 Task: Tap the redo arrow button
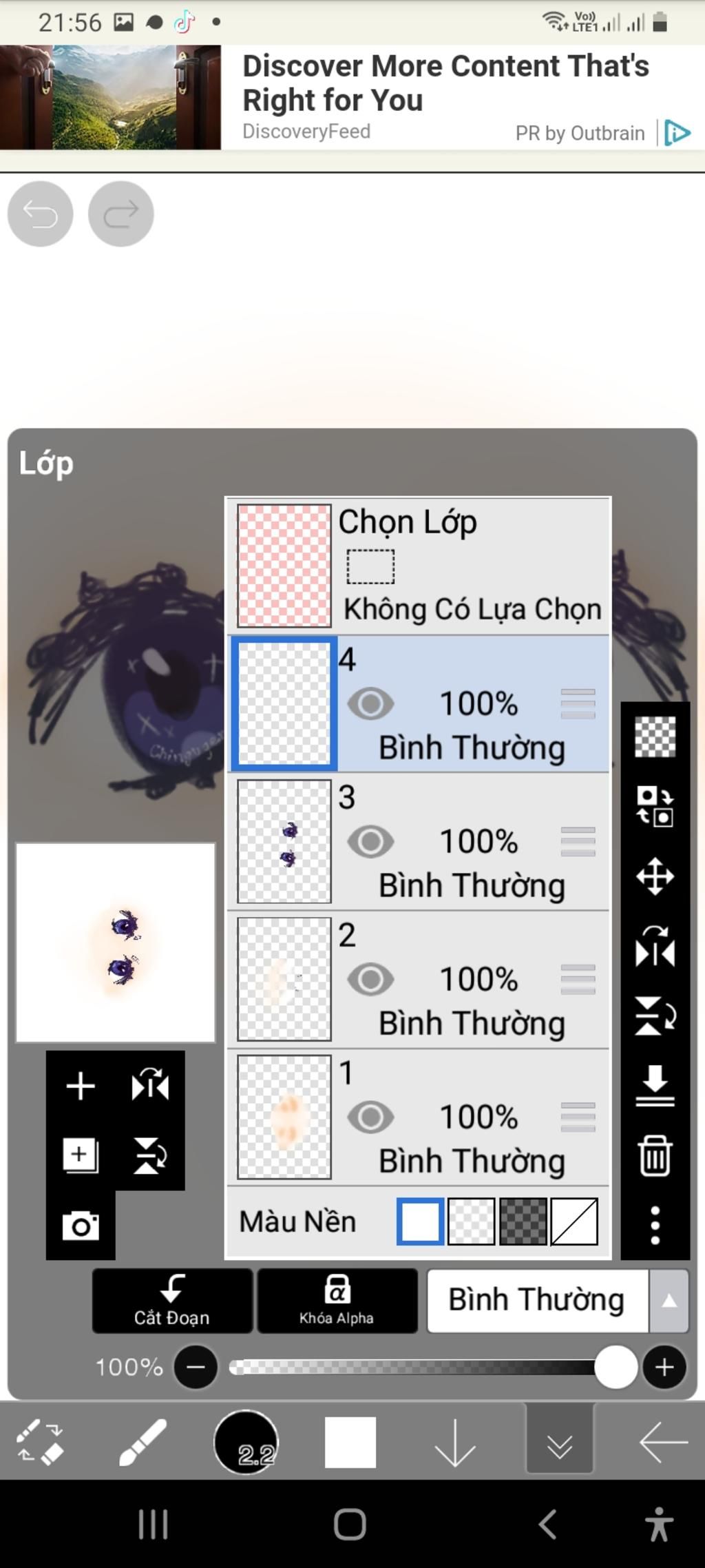121,214
